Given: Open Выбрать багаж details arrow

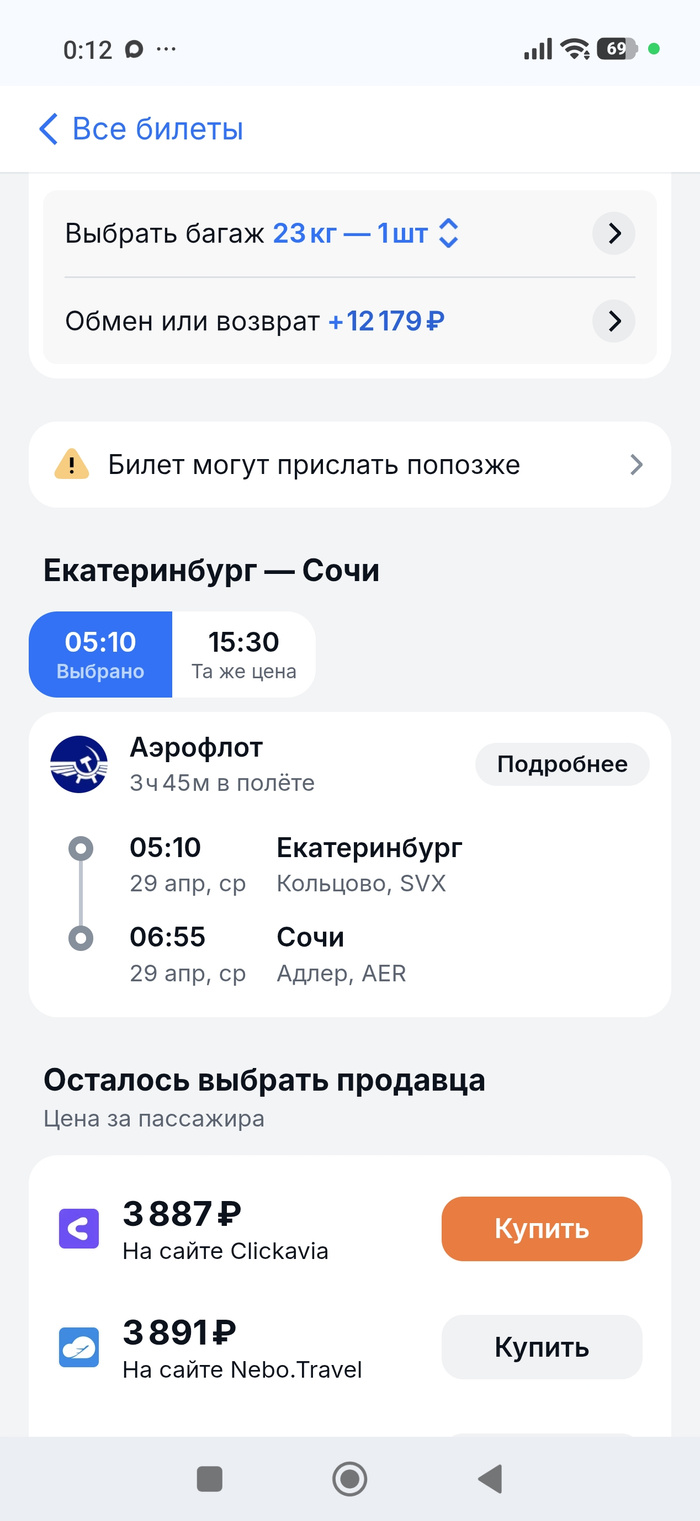Looking at the screenshot, I should pyautogui.click(x=614, y=234).
